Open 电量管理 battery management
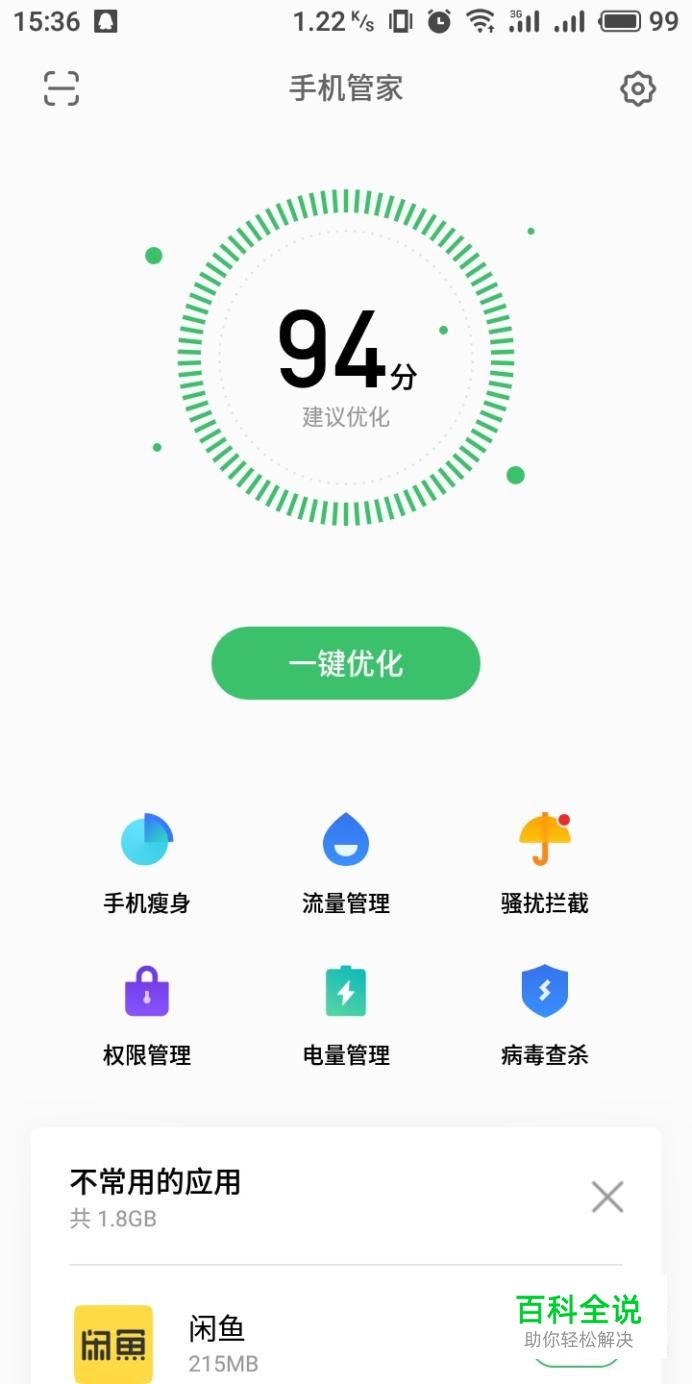The height and width of the screenshot is (1384, 692). pyautogui.click(x=346, y=1015)
